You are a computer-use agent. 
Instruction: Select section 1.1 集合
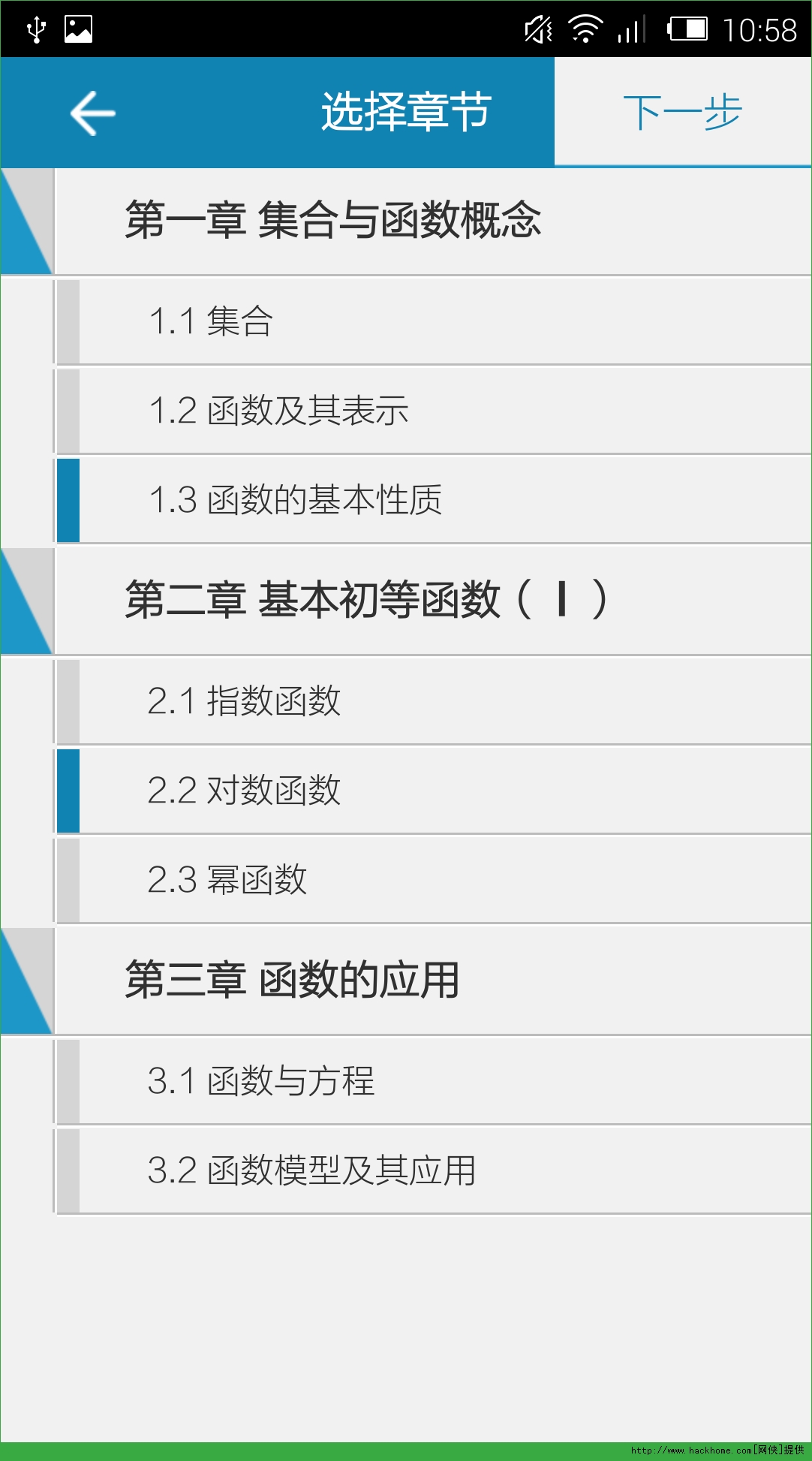tap(434, 321)
